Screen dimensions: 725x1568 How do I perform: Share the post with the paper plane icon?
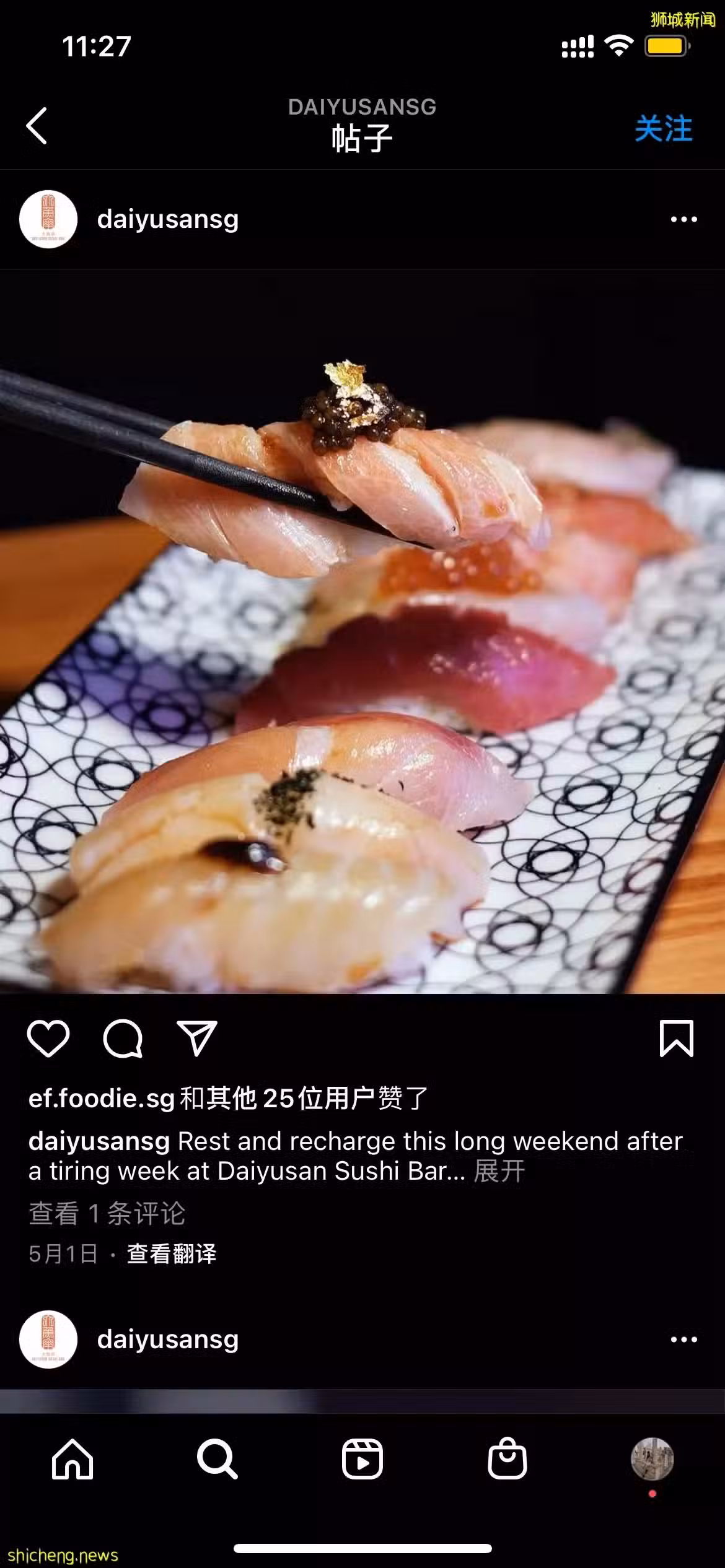197,1039
